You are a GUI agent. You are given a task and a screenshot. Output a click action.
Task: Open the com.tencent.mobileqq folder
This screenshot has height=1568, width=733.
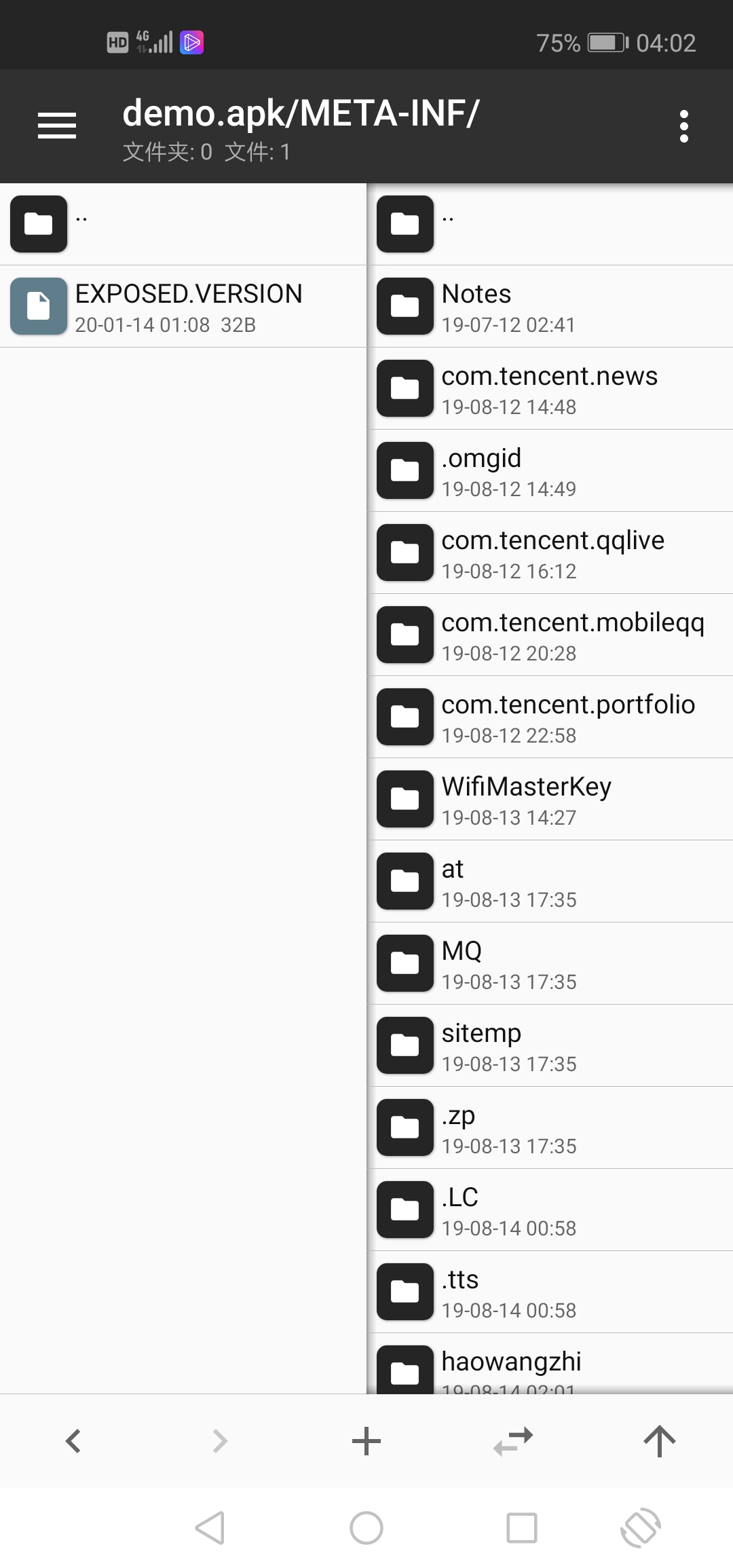(x=550, y=635)
